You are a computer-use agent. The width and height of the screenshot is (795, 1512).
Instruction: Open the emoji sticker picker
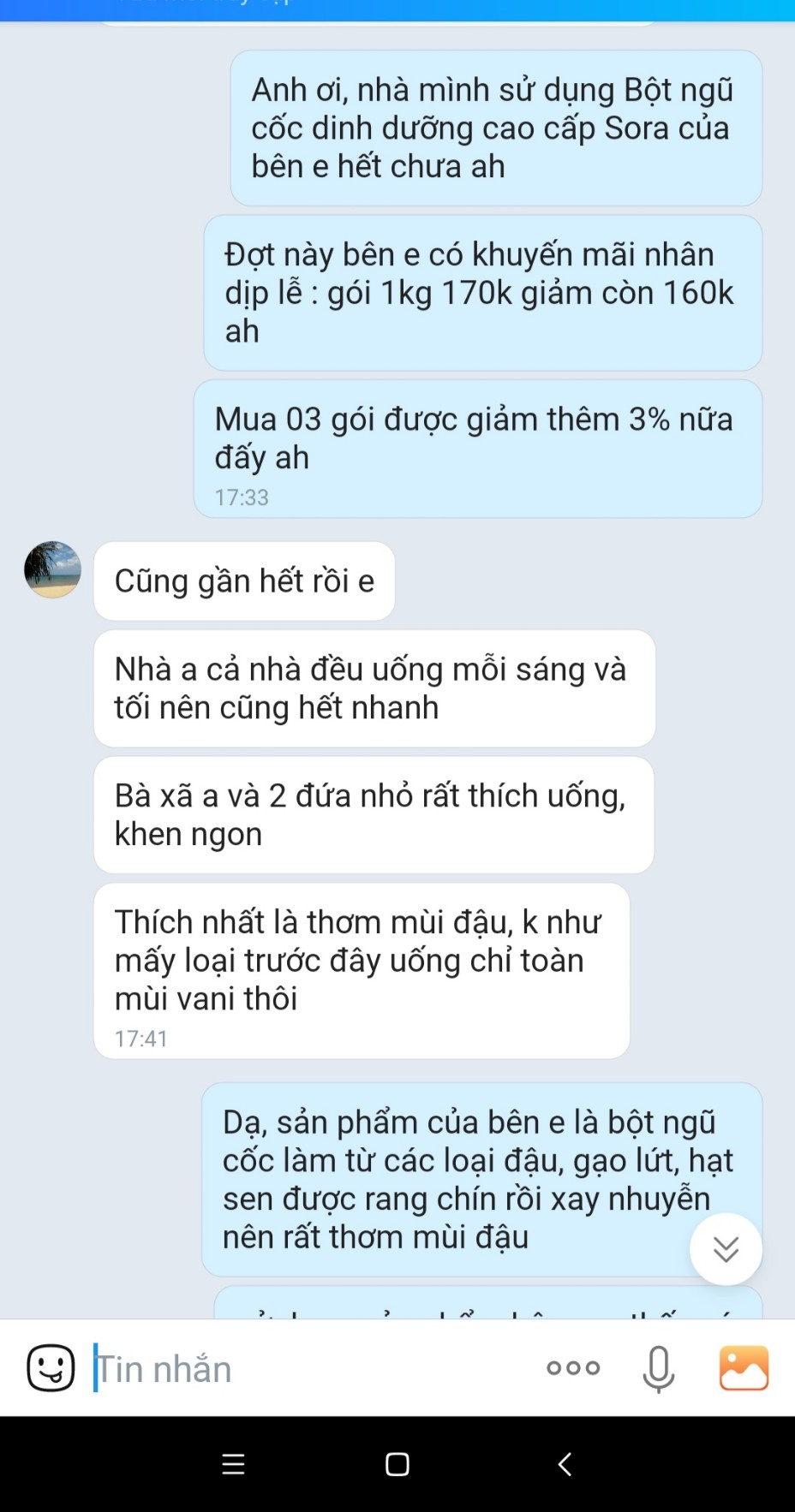[51, 1367]
